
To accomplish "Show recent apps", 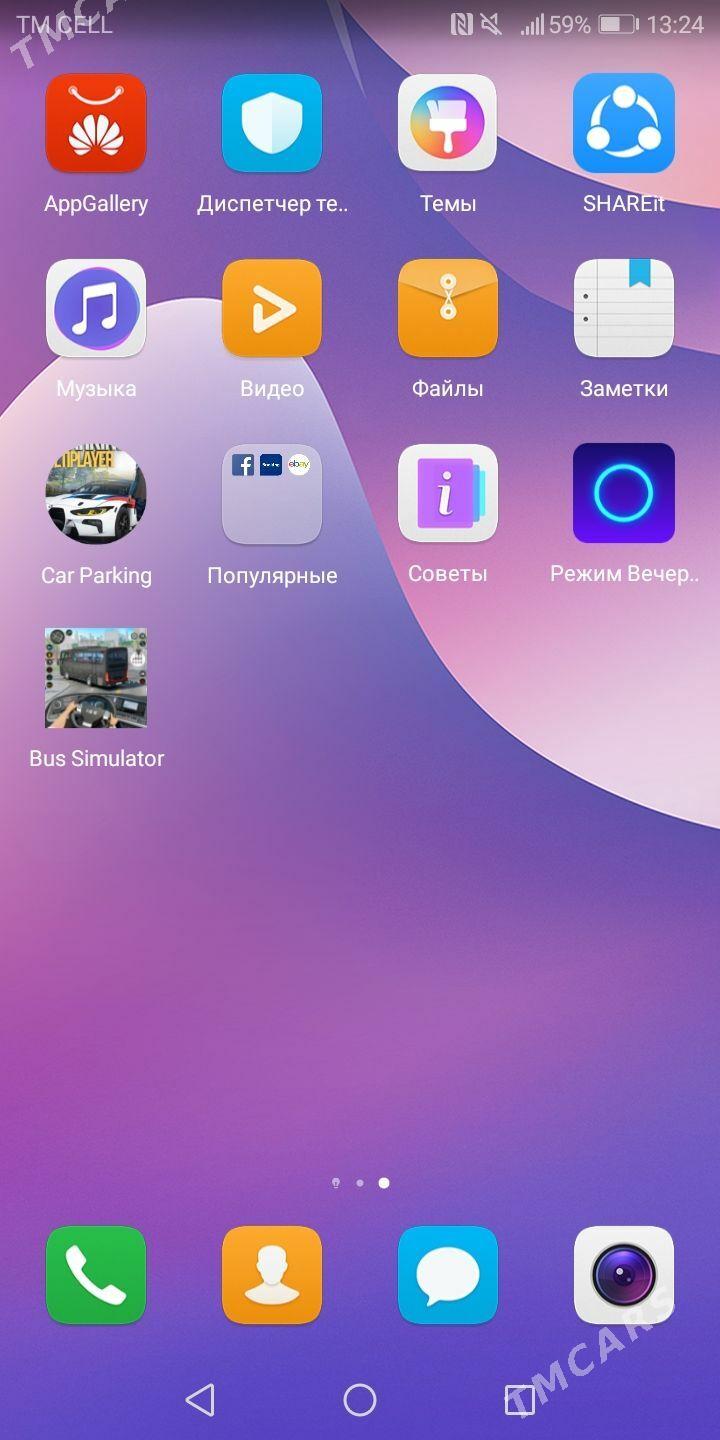I will click(520, 1400).
